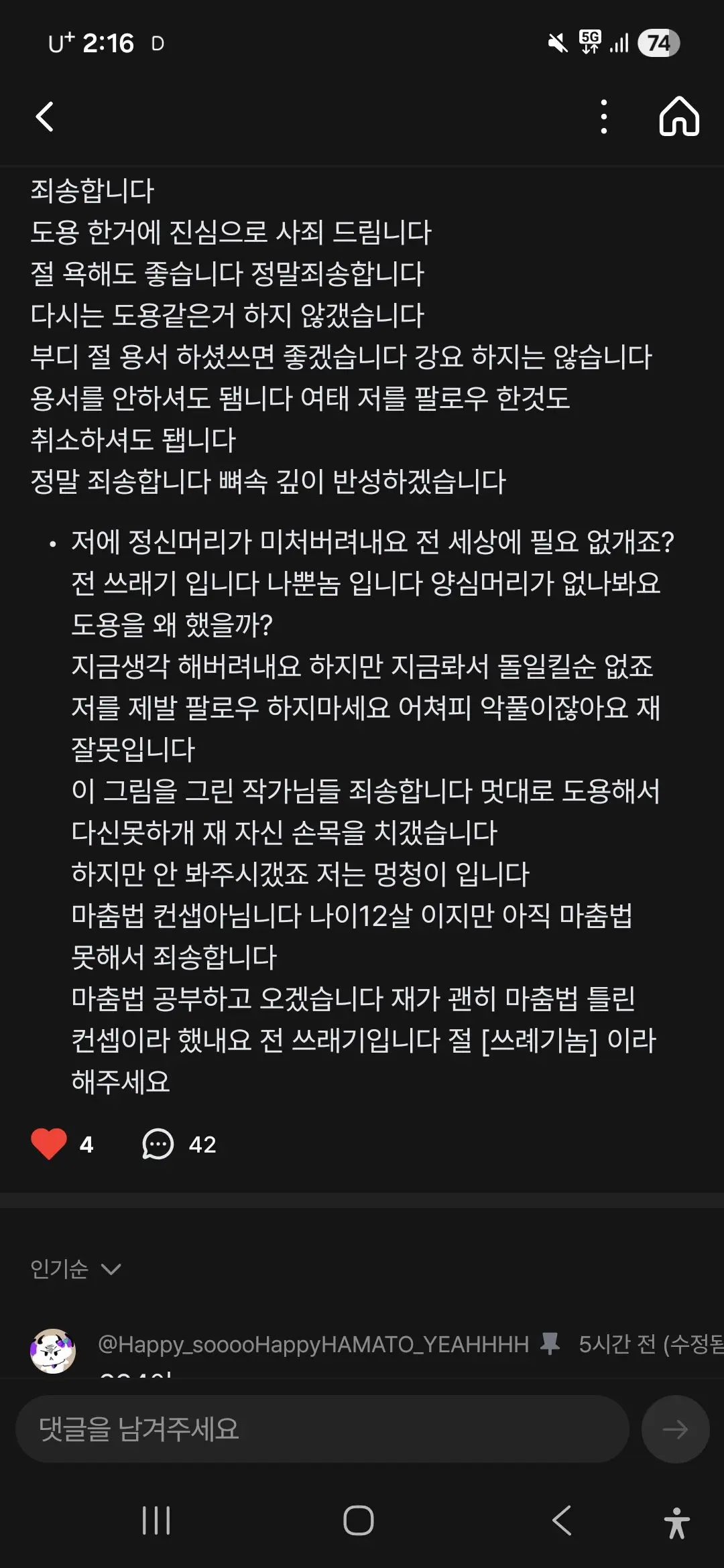The height and width of the screenshot is (1568, 724).
Task: Tap the 댓글을 남겨주세요 comment field
Action: click(322, 1429)
